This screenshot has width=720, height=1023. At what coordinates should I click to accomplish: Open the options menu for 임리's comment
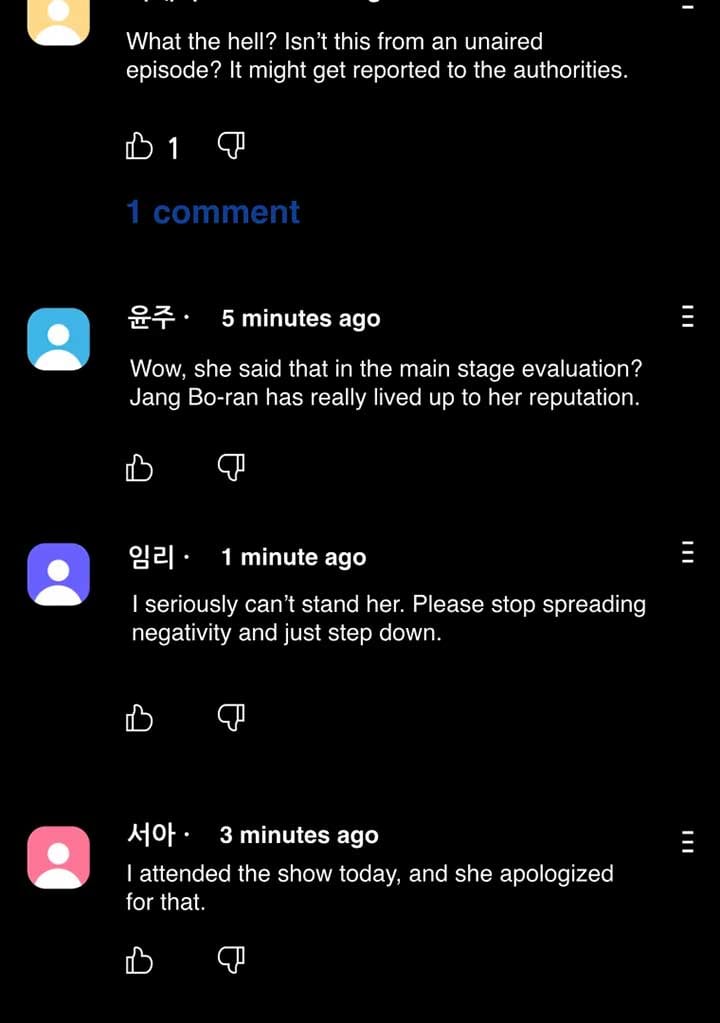[687, 553]
